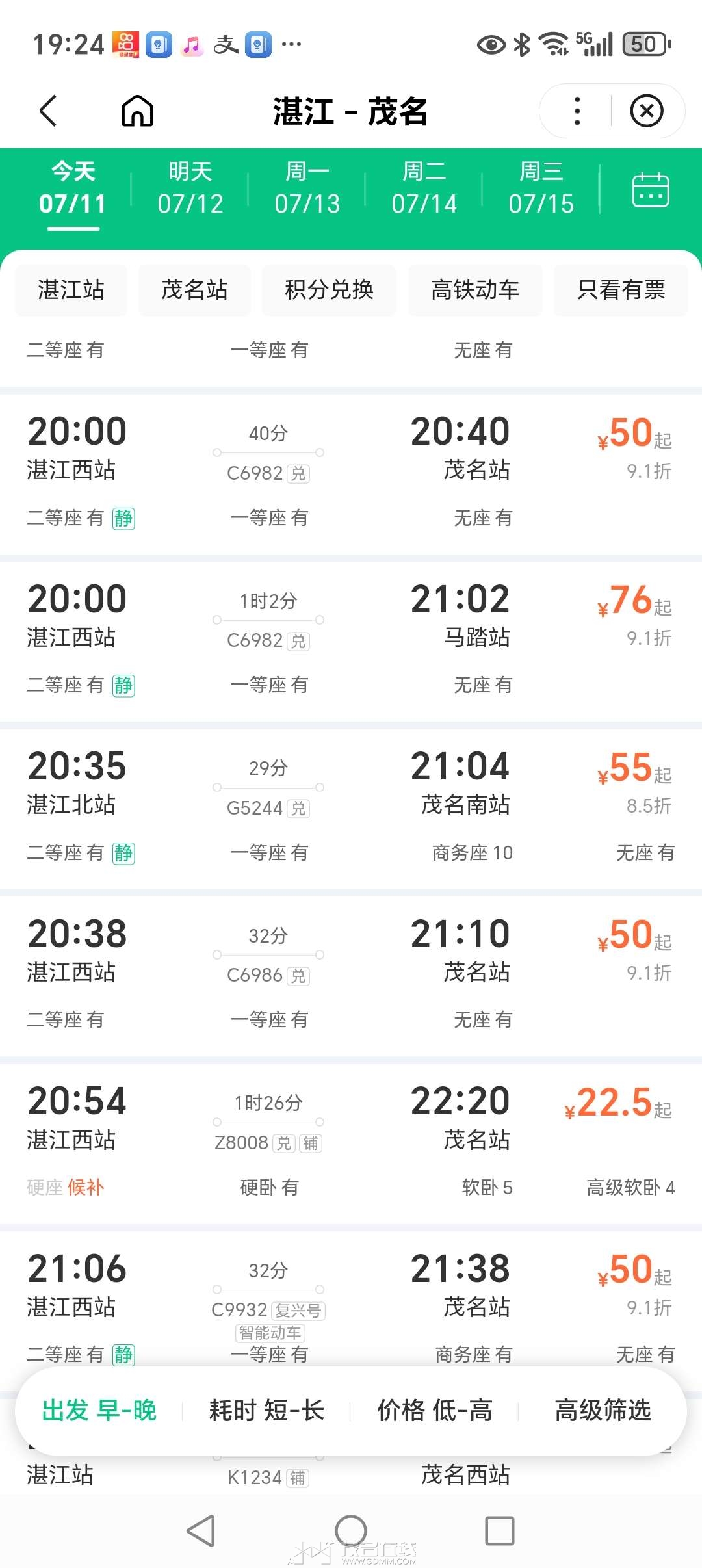Open the home icon in the header

coord(137,111)
